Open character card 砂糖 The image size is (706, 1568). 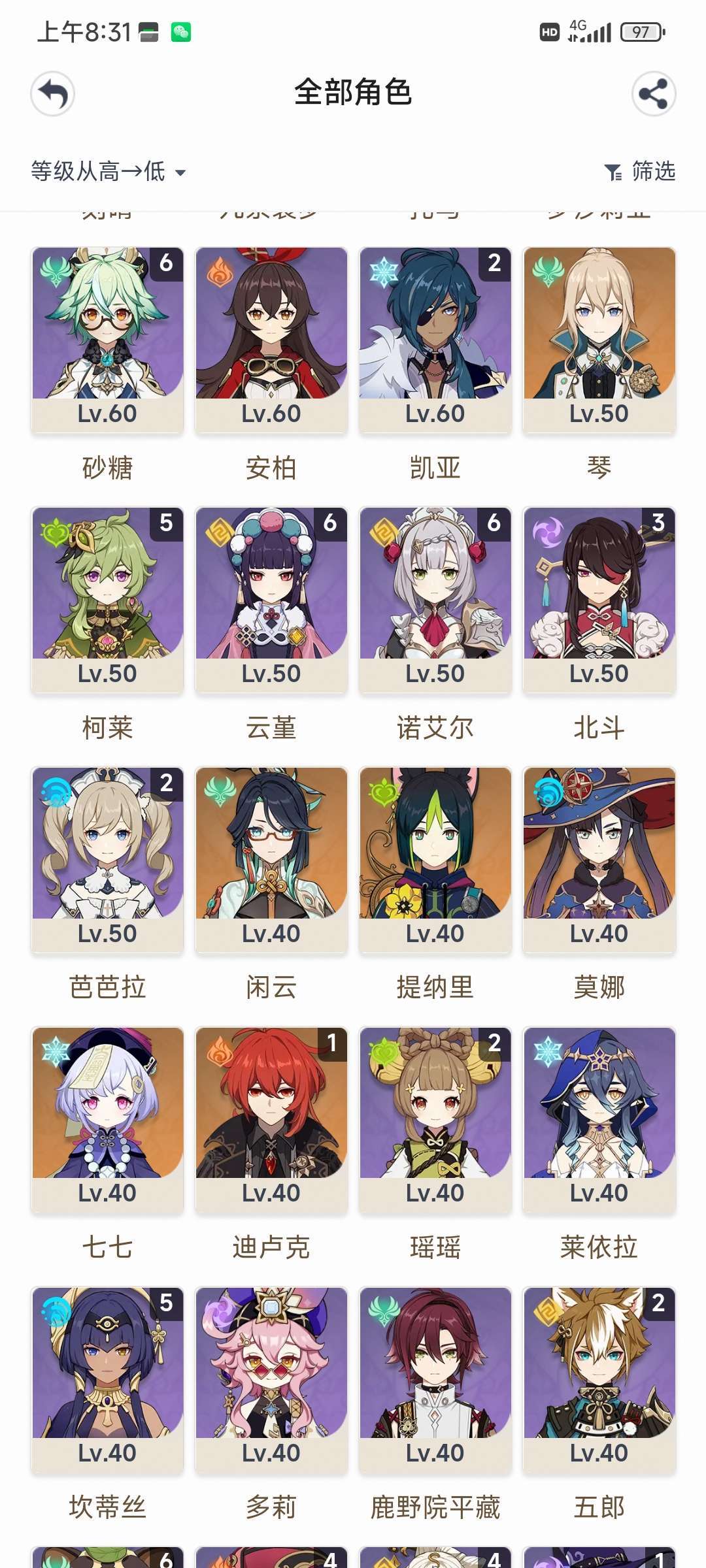point(107,340)
